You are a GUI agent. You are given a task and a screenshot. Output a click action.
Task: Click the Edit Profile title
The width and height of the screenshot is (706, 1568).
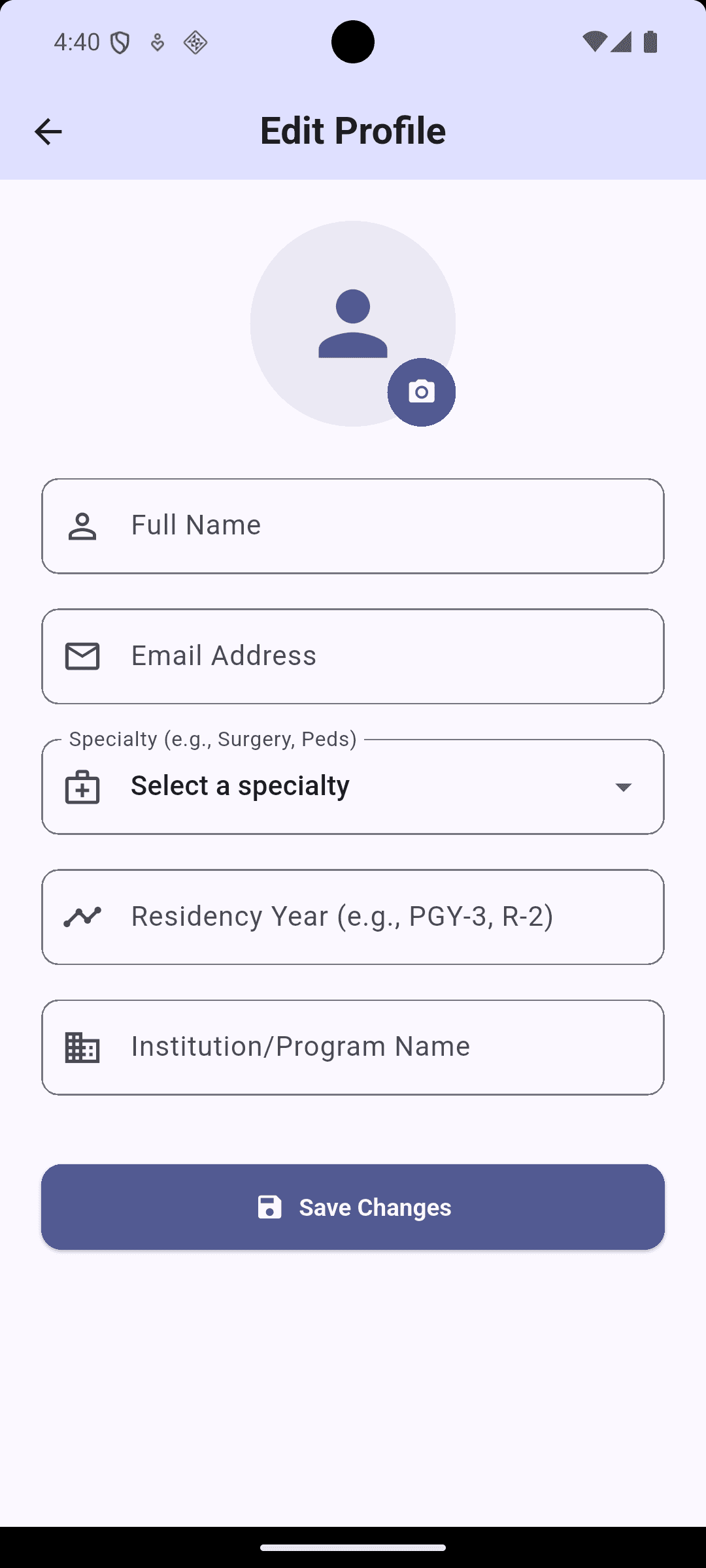tap(353, 130)
